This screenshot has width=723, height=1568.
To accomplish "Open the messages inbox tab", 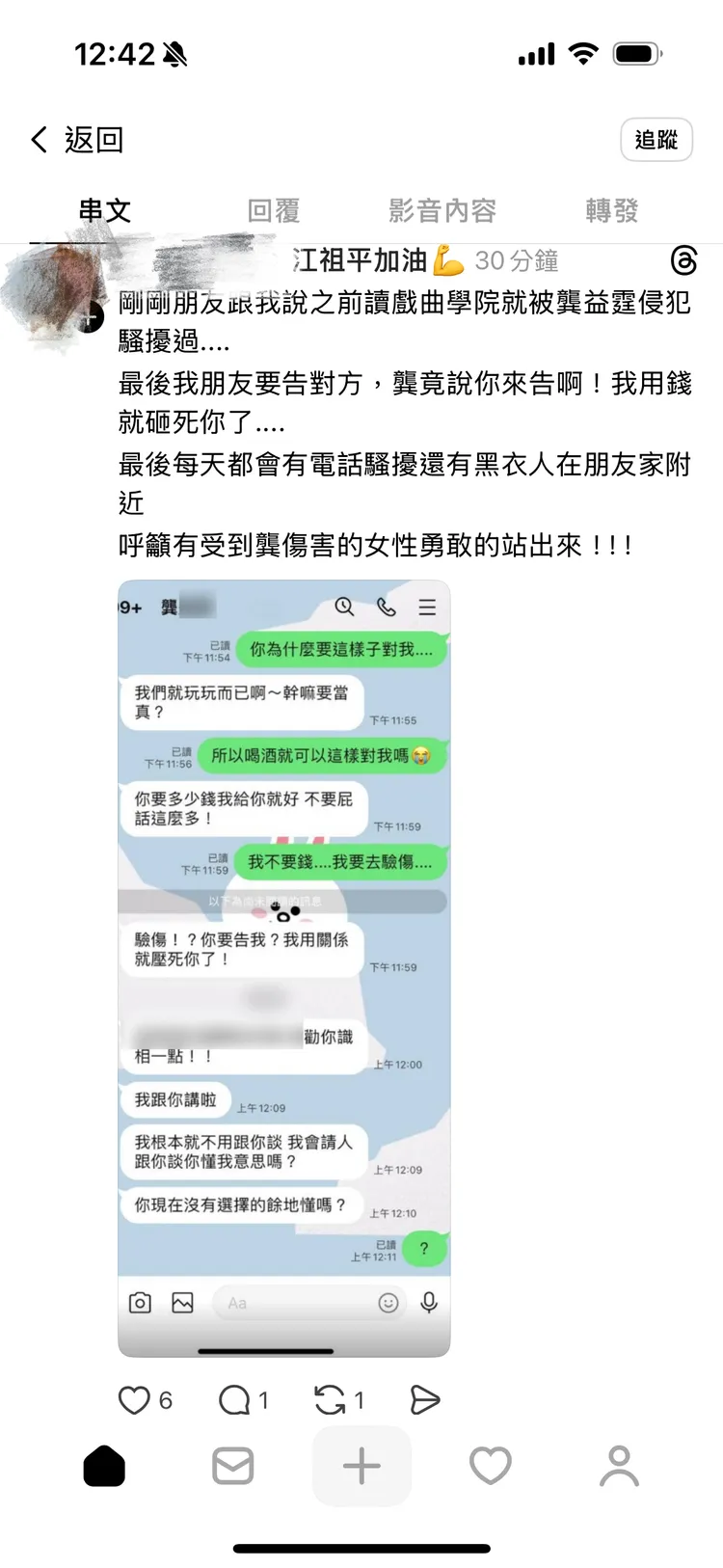I will [x=232, y=1467].
